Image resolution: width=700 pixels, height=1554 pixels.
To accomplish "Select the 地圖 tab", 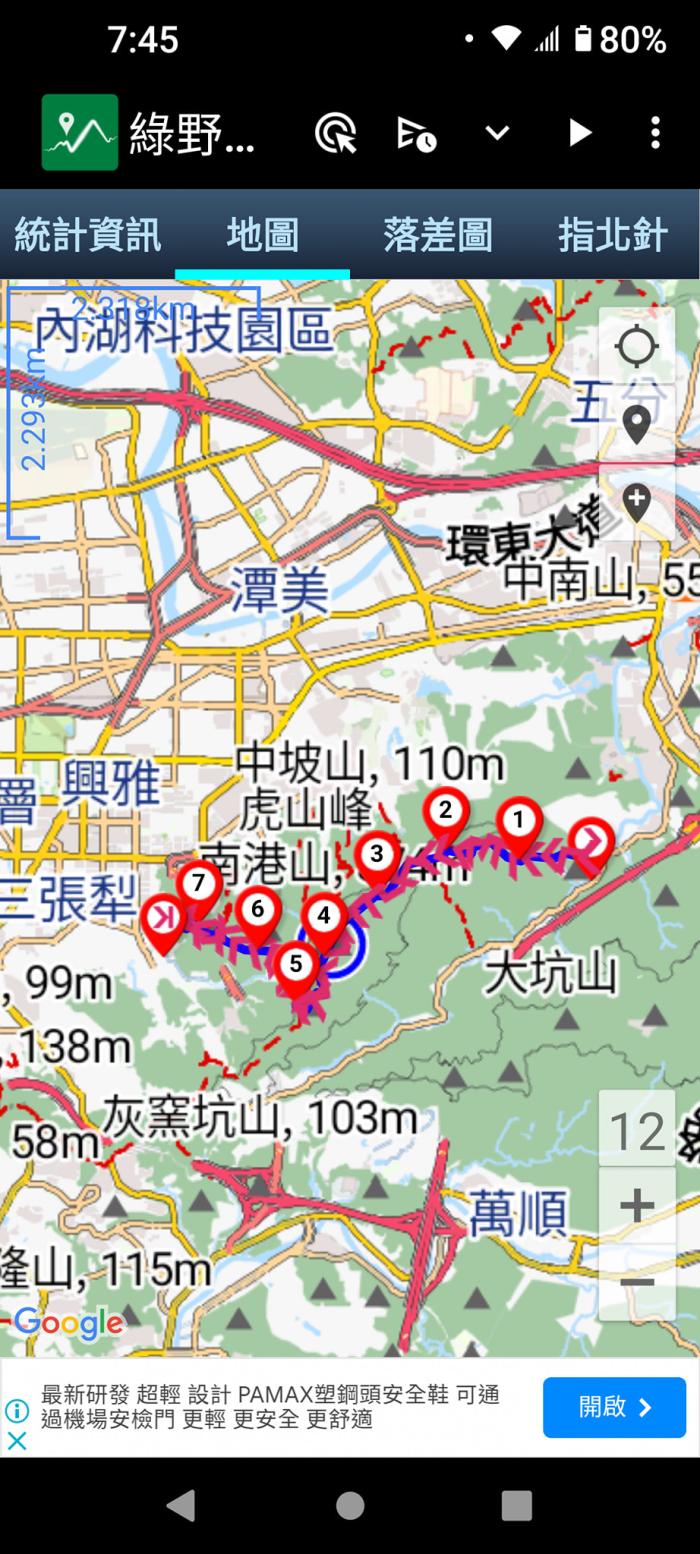I will pyautogui.click(x=262, y=235).
